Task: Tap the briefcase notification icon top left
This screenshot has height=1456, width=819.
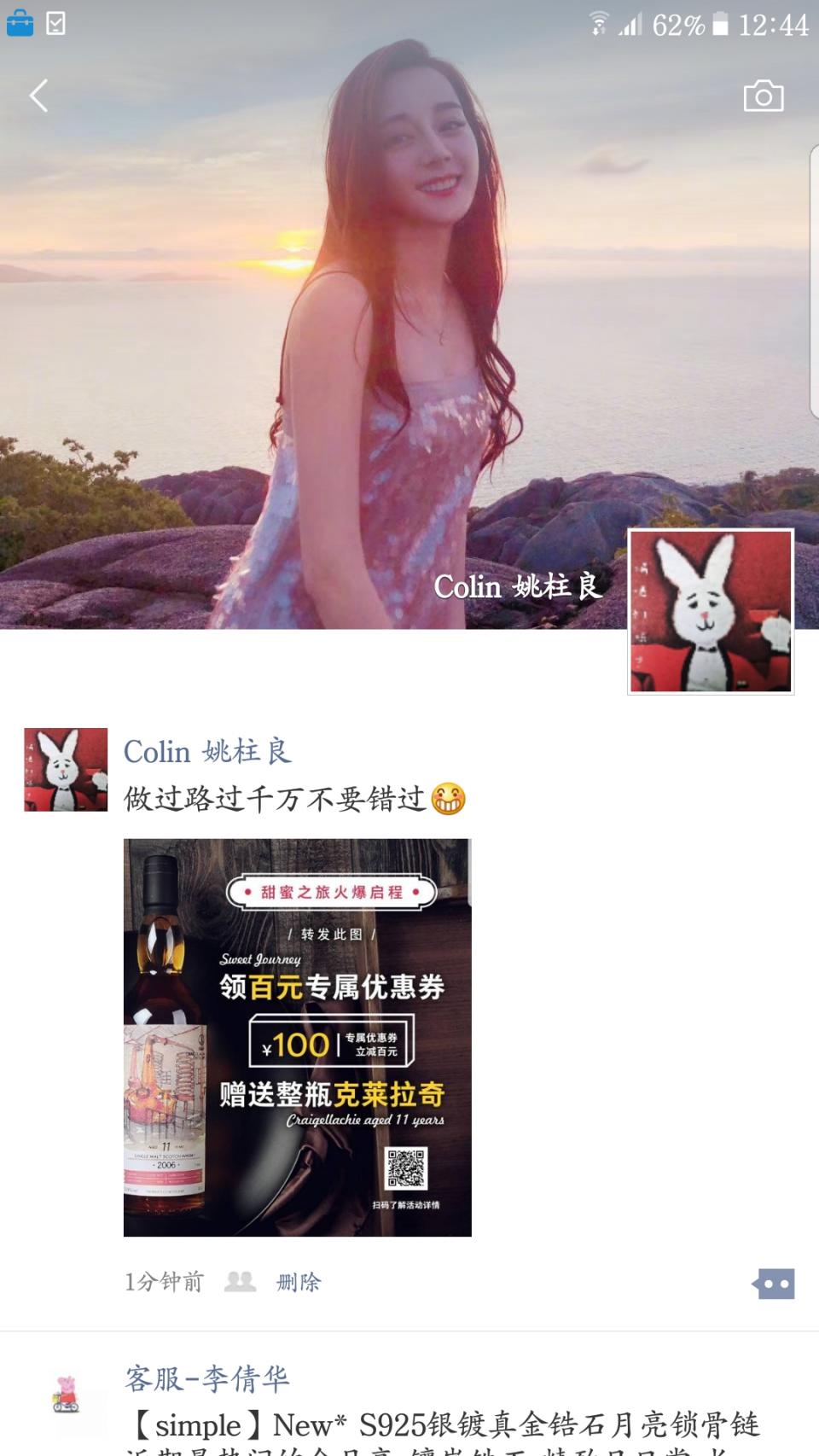Action: [x=19, y=23]
